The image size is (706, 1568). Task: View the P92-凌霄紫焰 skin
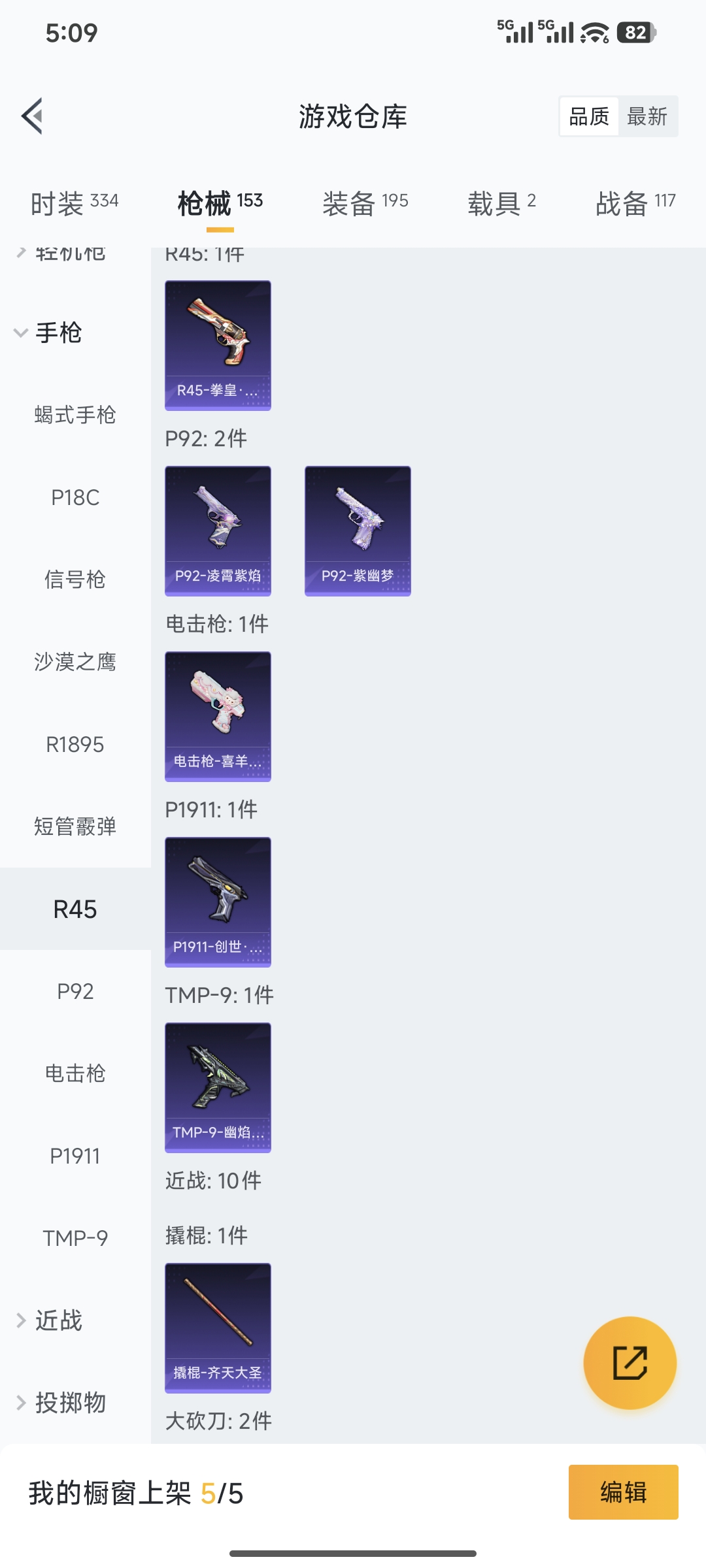click(218, 531)
